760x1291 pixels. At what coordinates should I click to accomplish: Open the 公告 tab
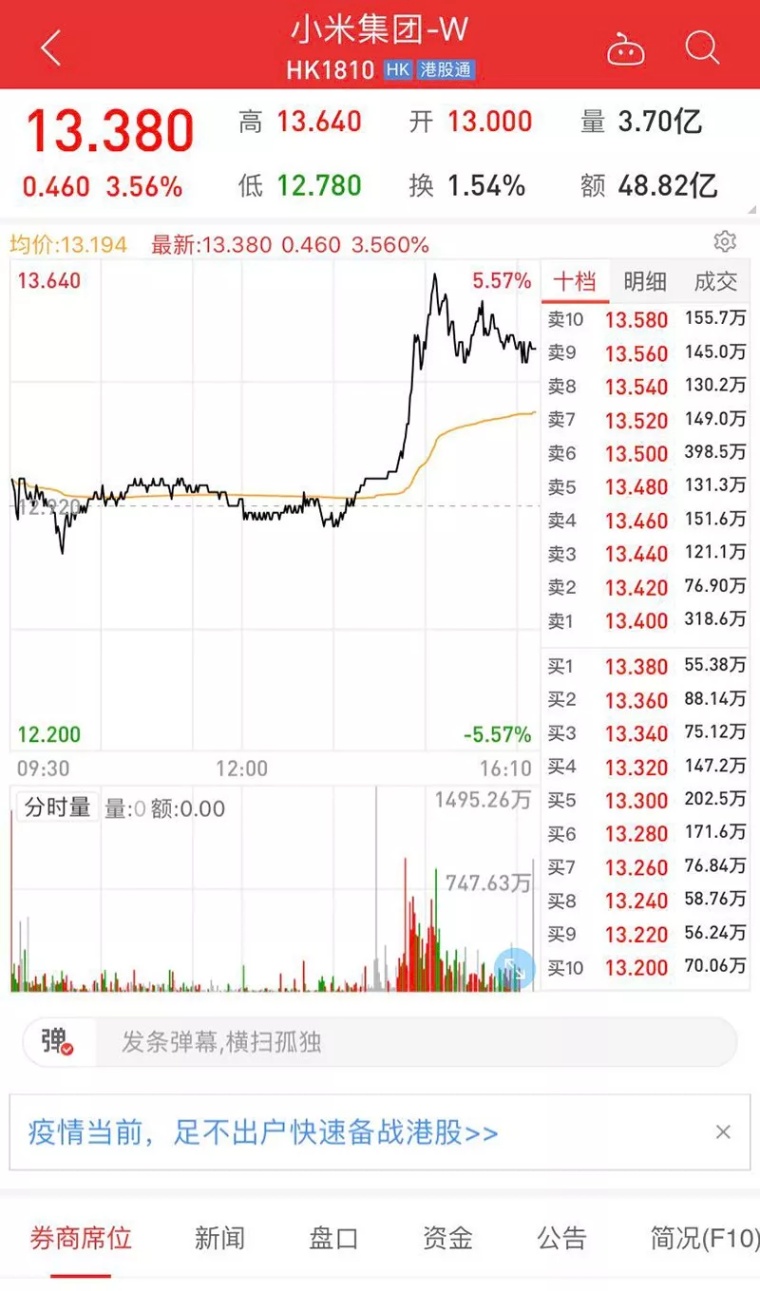click(x=562, y=1239)
